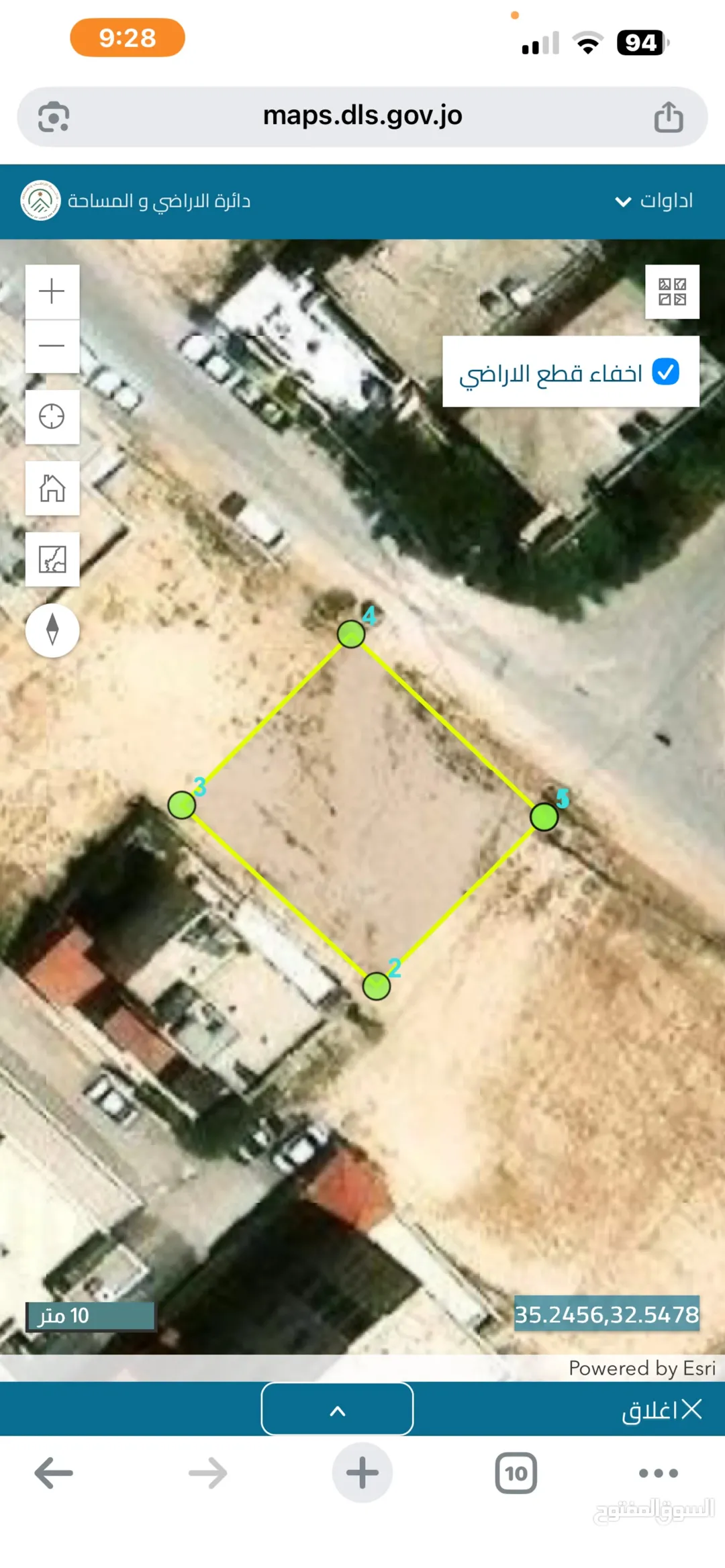Expand the bottom panel with up chevron
Image resolution: width=725 pixels, height=1568 pixels.
337,1409
